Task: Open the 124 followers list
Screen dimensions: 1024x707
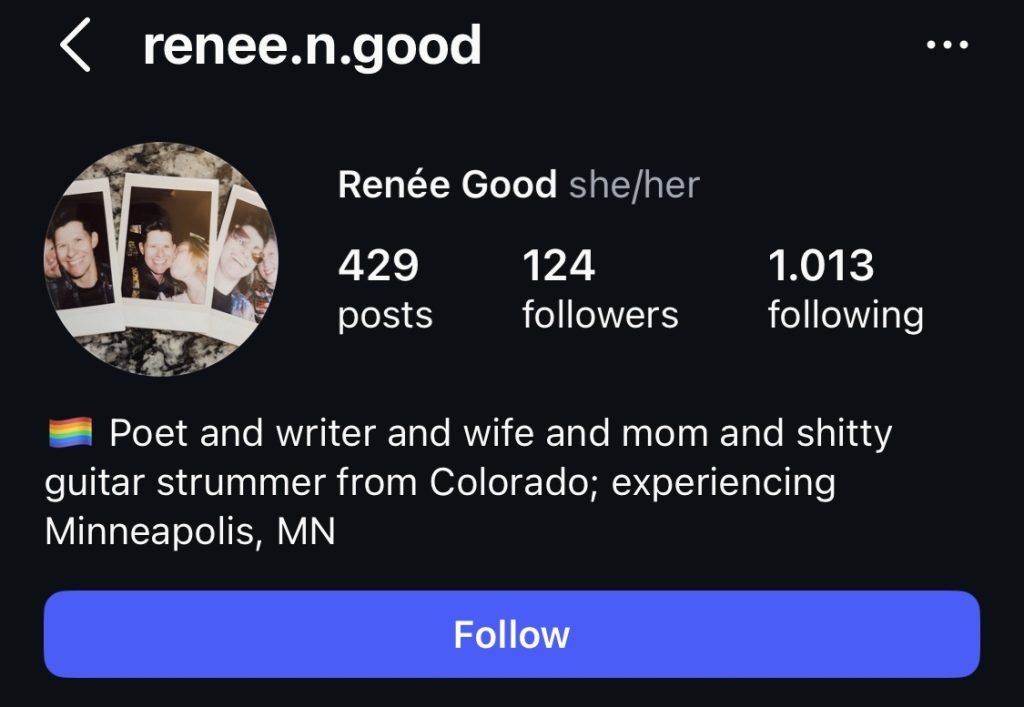Action: click(599, 290)
